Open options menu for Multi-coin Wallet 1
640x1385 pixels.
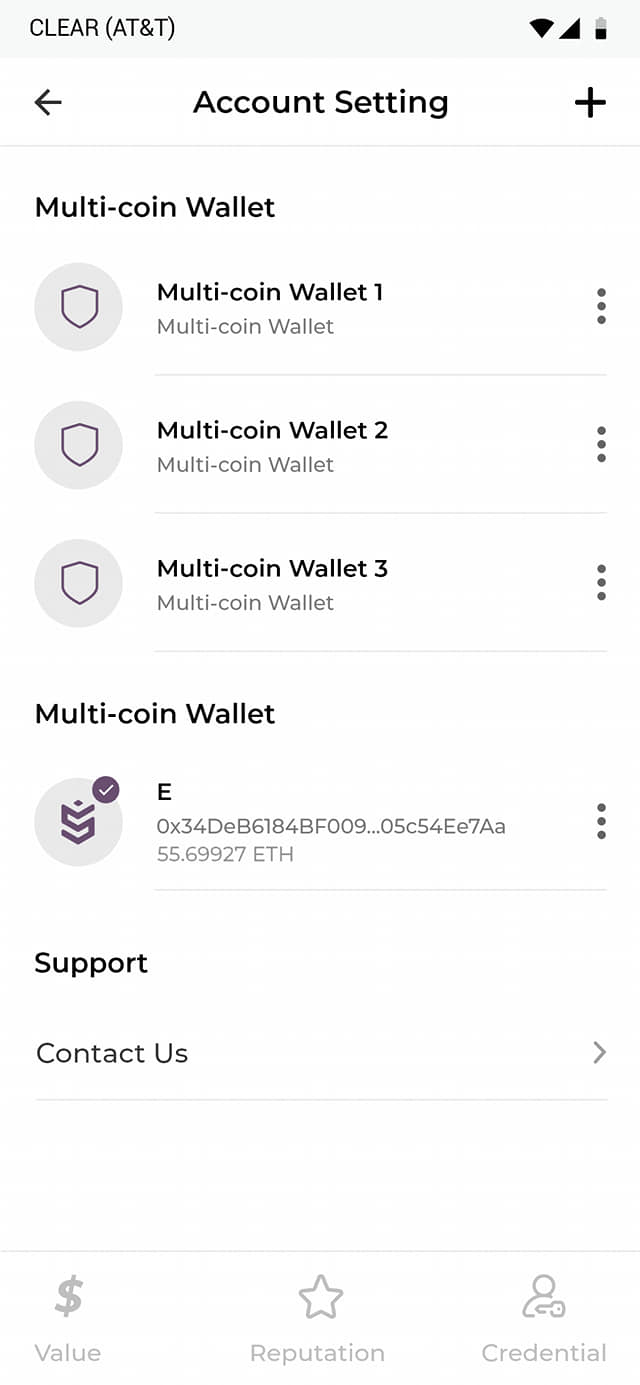tap(601, 306)
